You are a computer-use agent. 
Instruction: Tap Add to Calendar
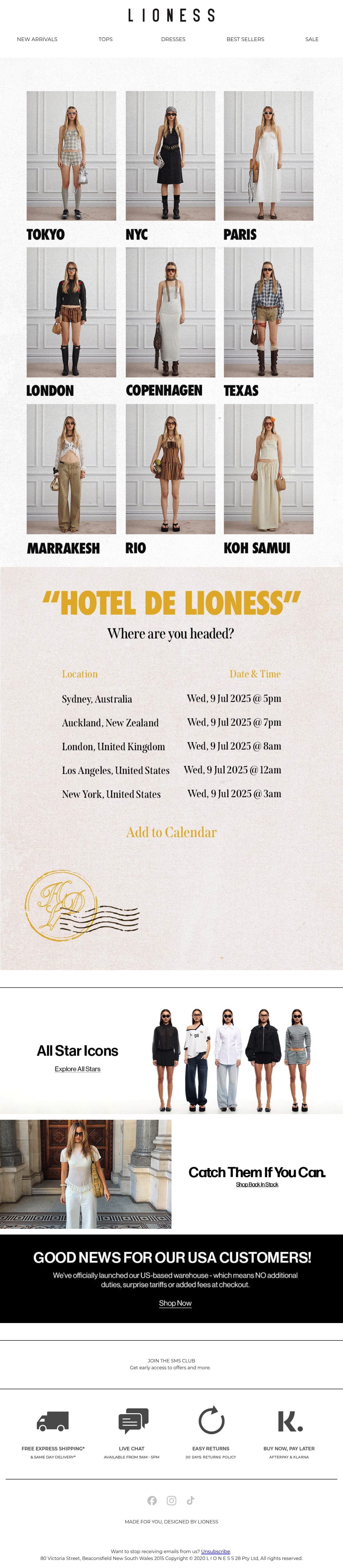[171, 832]
